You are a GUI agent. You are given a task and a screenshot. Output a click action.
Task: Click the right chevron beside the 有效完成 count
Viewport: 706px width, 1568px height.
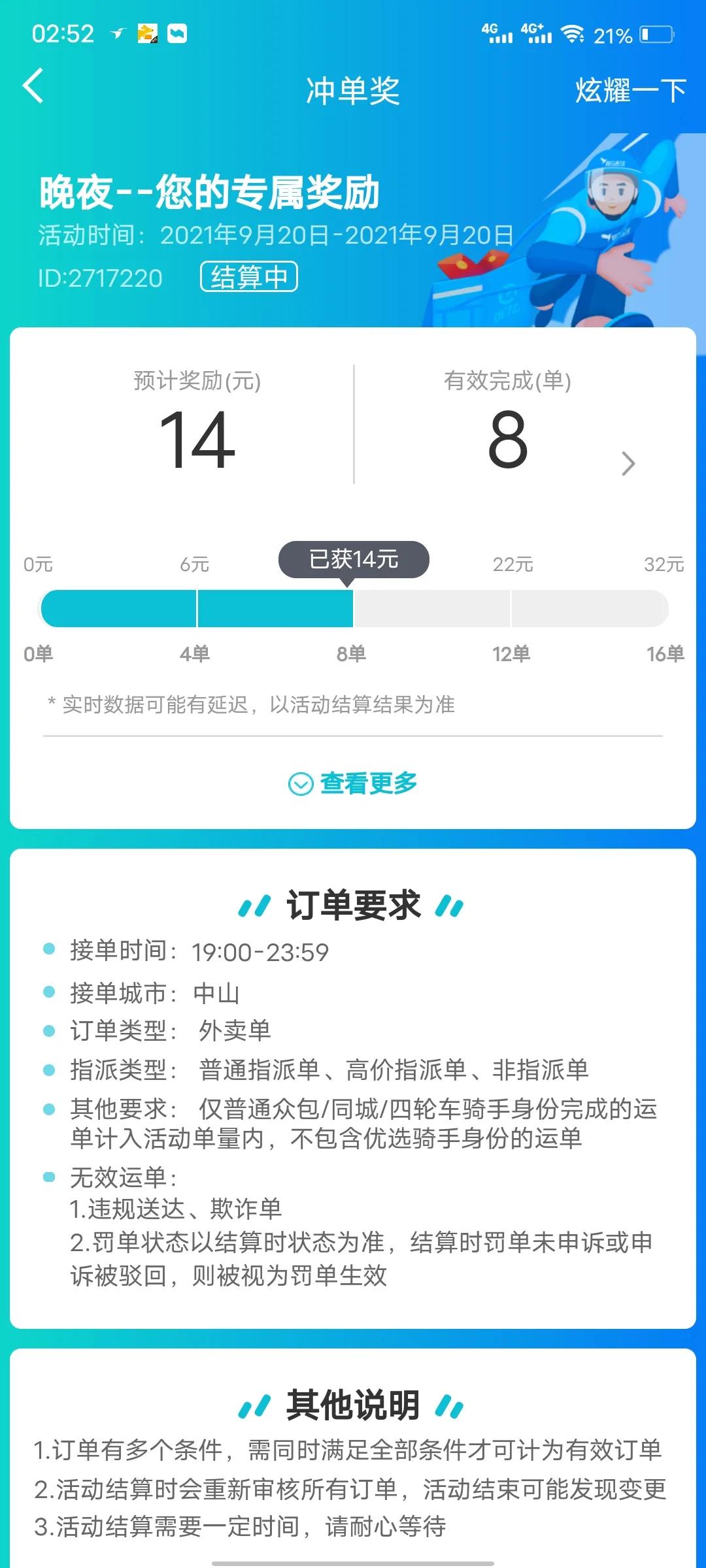pos(628,463)
